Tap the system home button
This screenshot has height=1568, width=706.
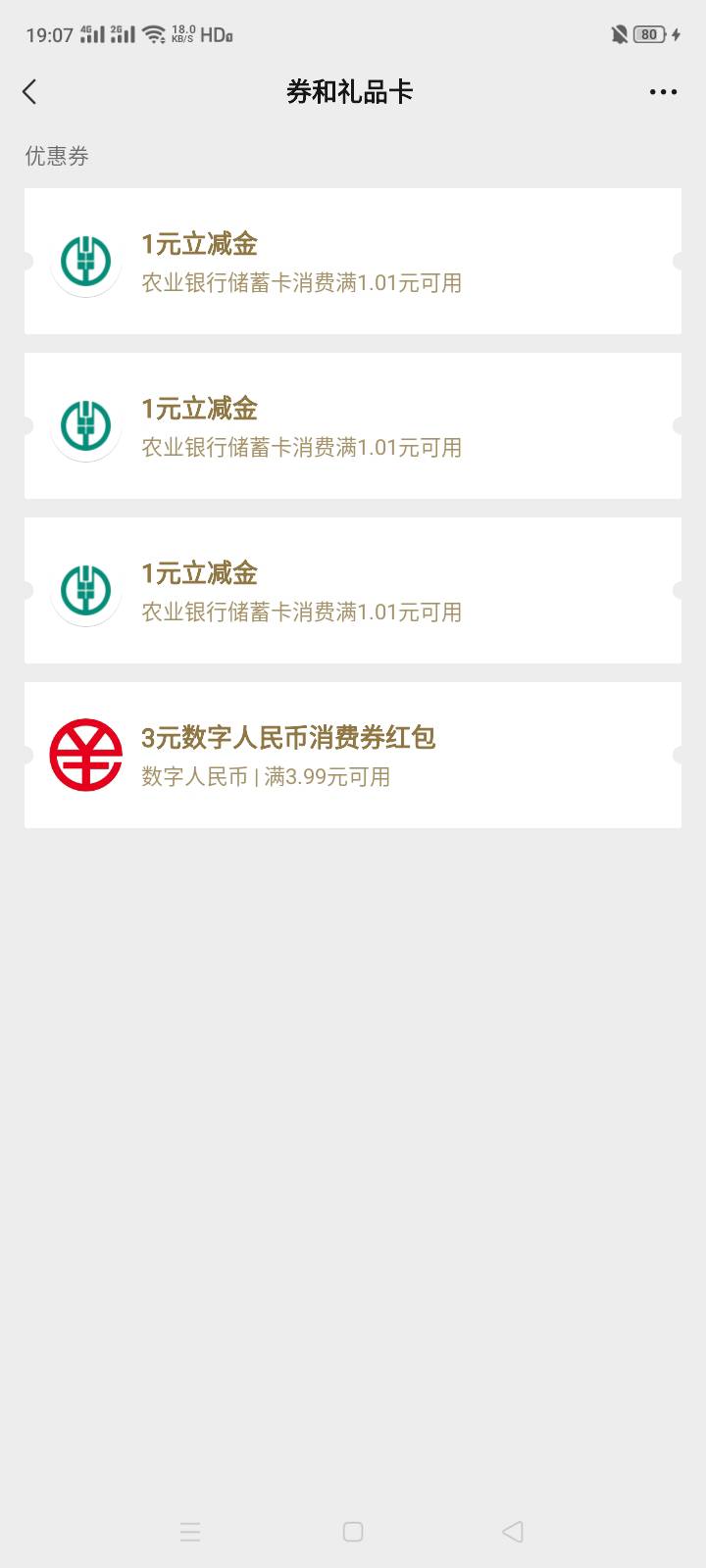tap(353, 1532)
